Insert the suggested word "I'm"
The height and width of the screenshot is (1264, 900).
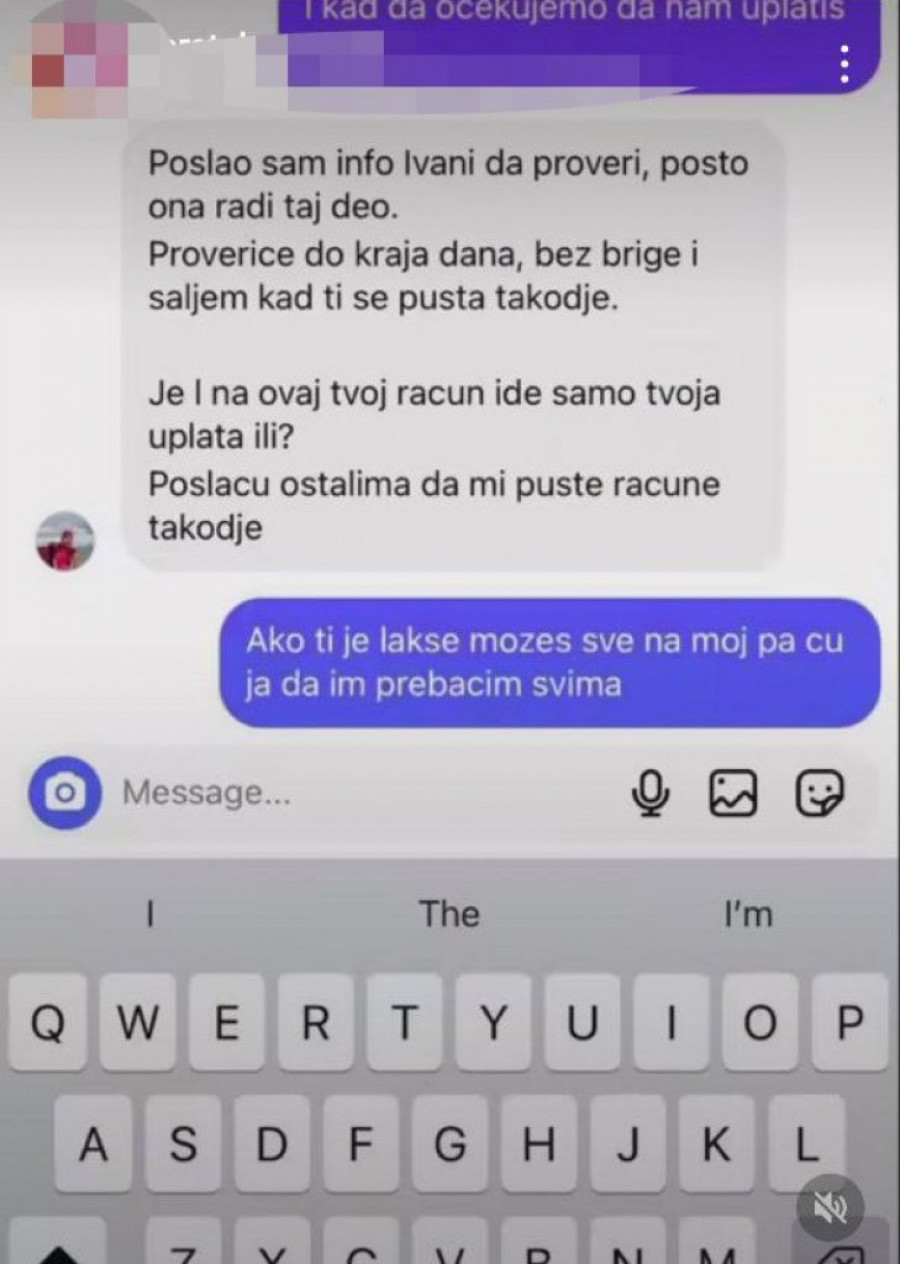pyautogui.click(x=748, y=914)
